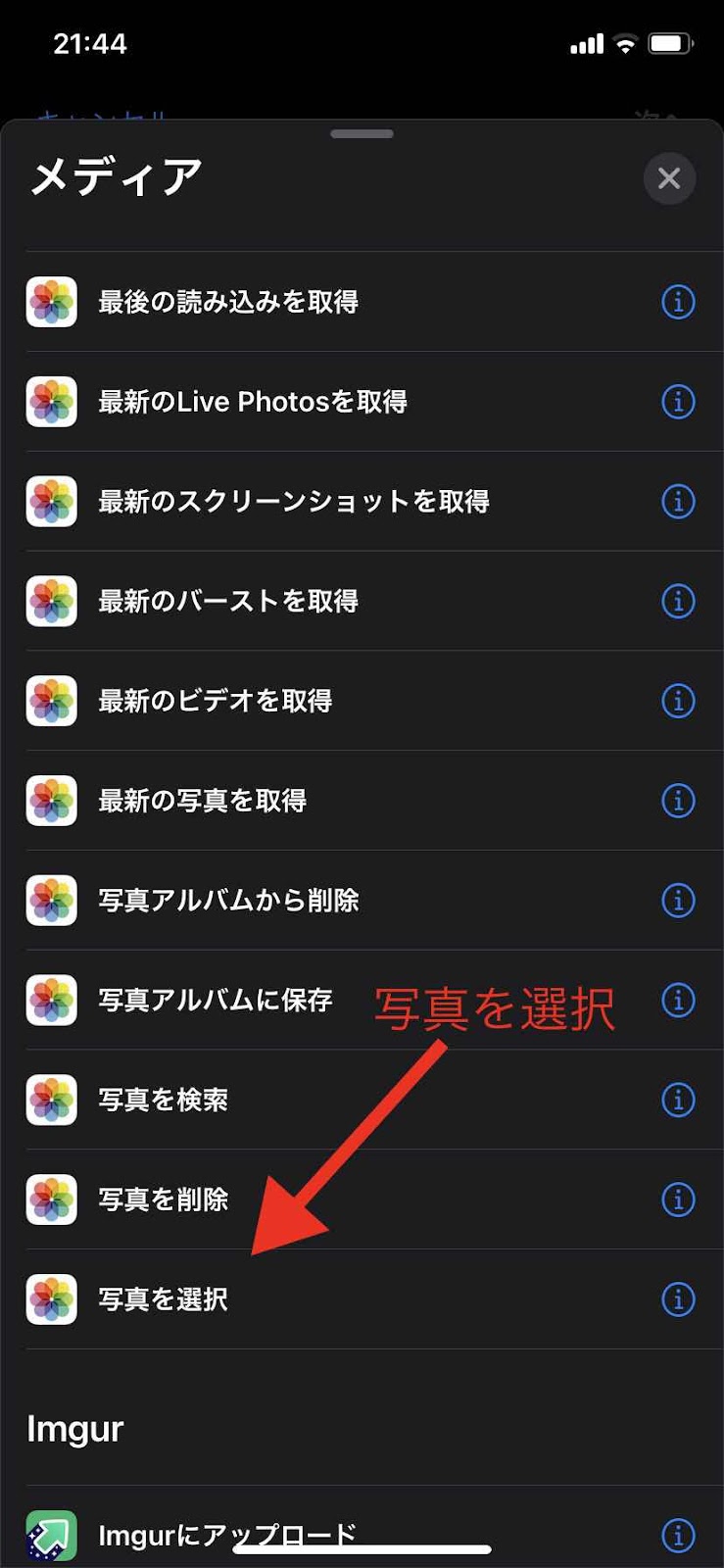Choose 最新のスクリーンショットを取得
Screen dimensions: 724x1568
(x=294, y=502)
